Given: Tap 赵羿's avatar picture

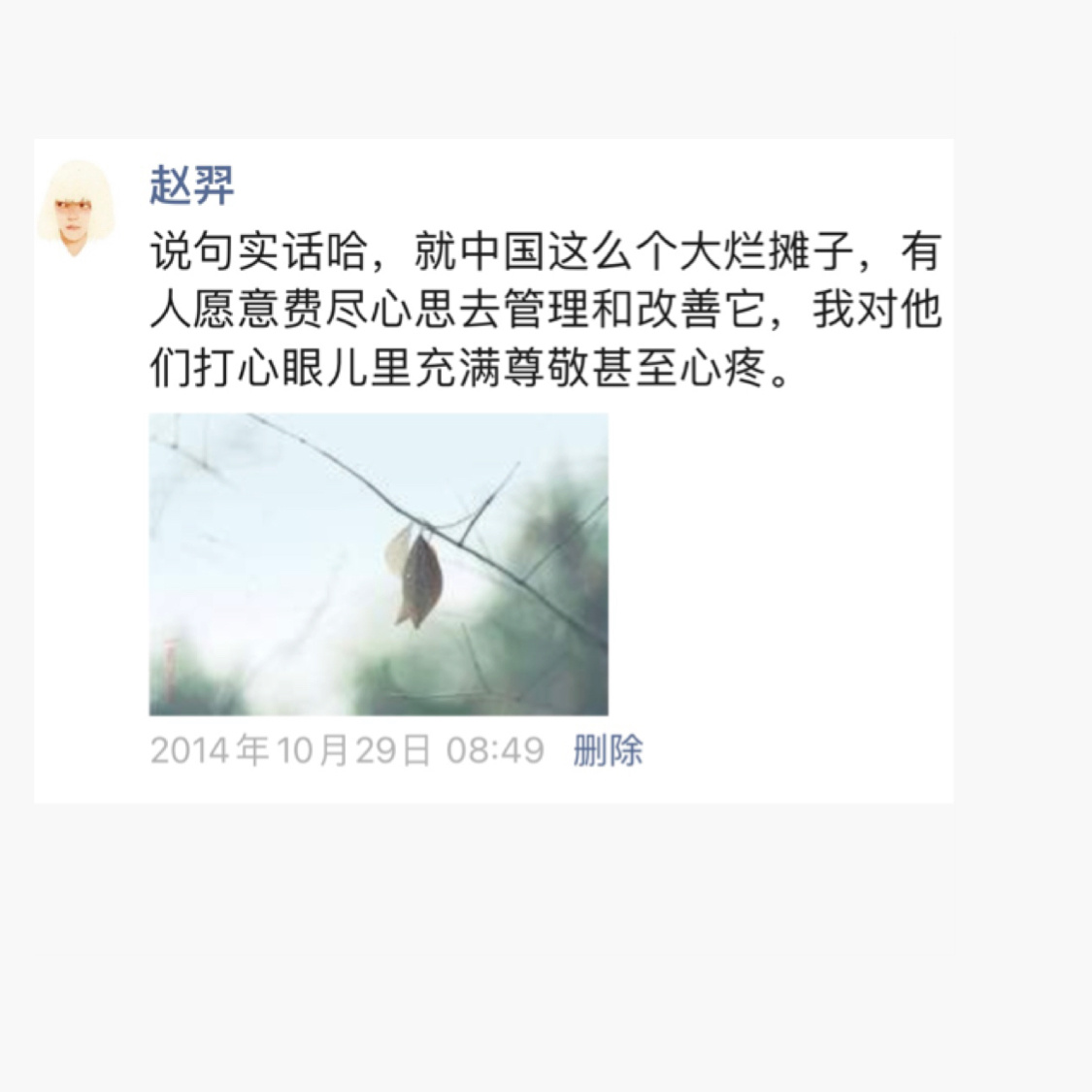Looking at the screenshot, I should (76, 208).
